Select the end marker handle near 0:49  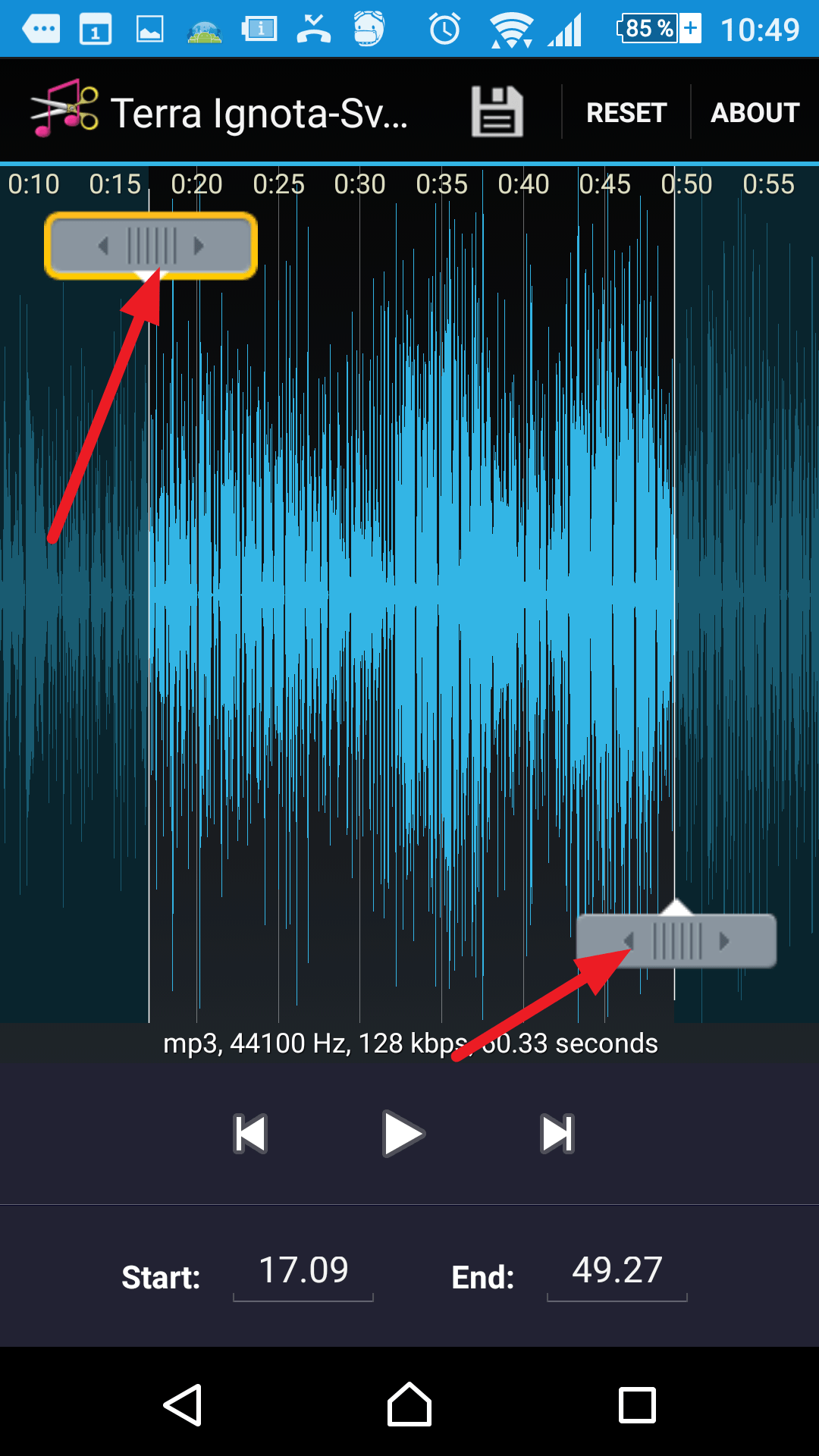[x=676, y=940]
